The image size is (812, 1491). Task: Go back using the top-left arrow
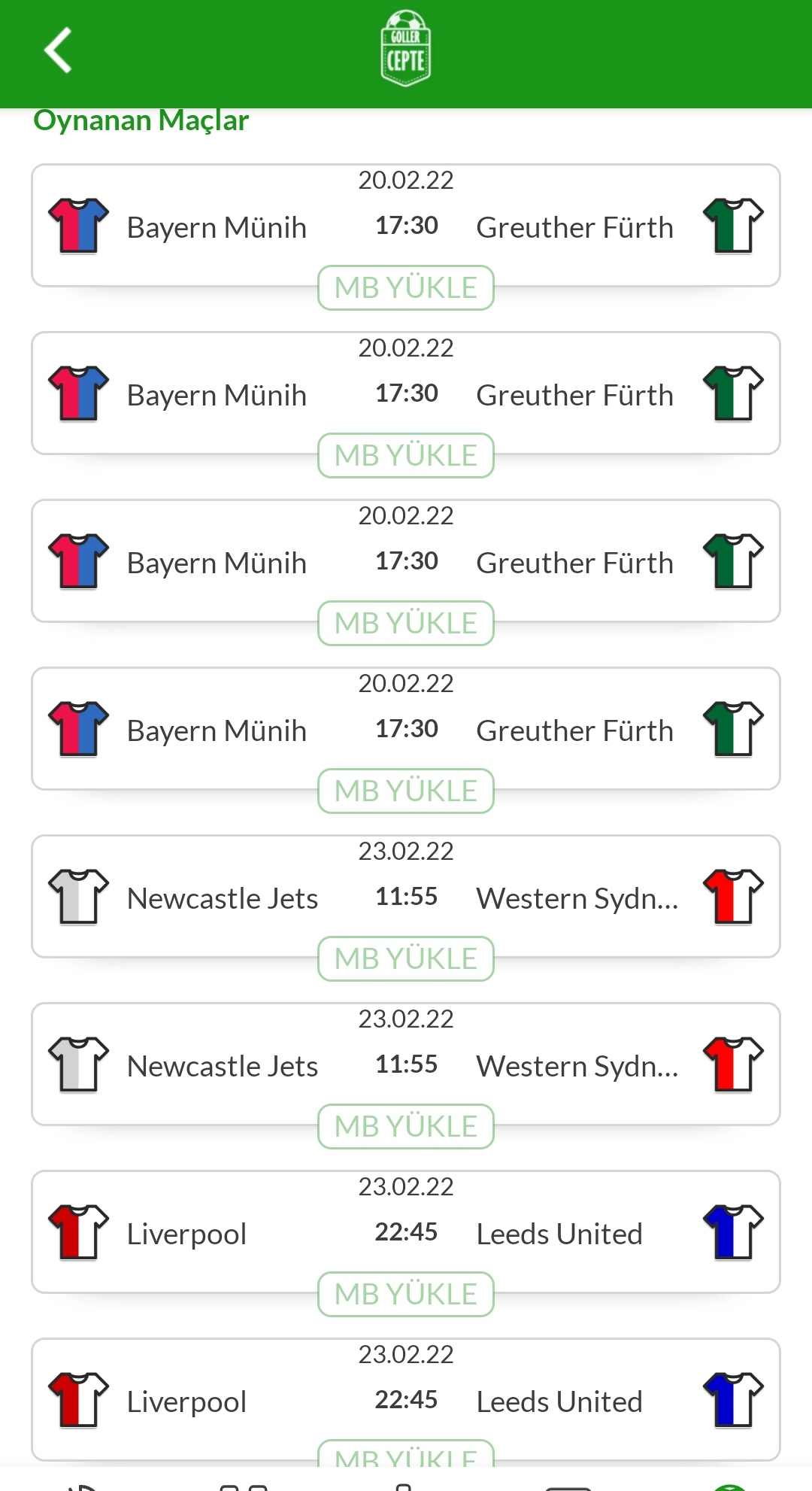click(58, 50)
